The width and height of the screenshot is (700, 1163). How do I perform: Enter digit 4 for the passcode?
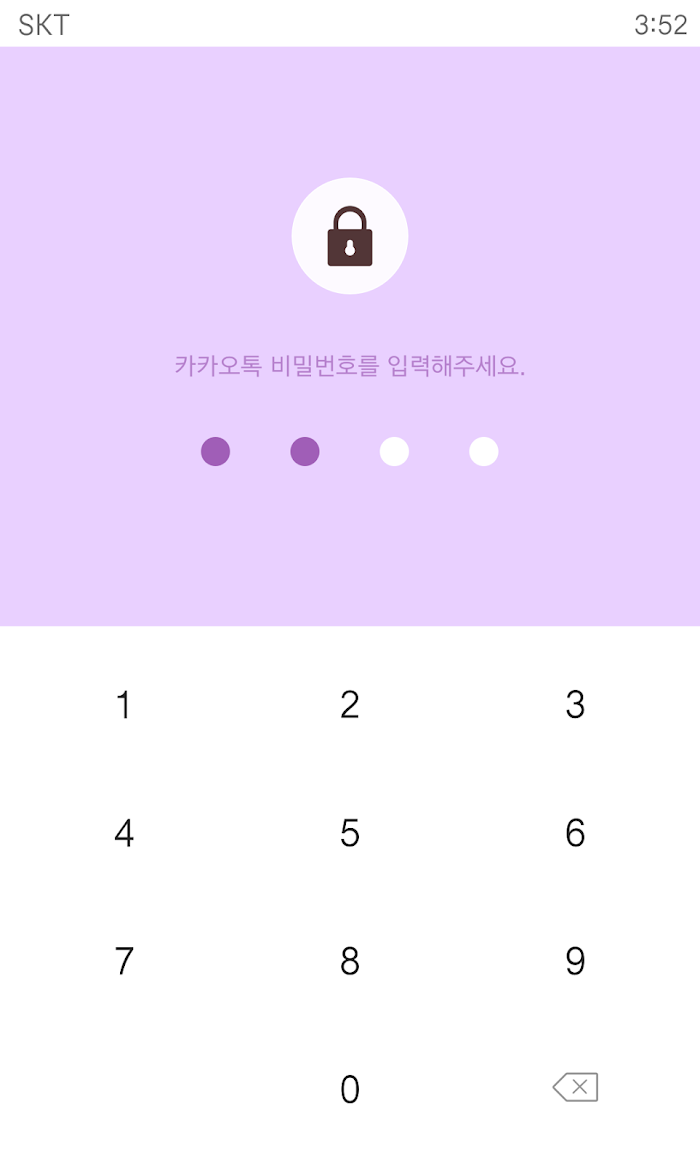point(125,833)
